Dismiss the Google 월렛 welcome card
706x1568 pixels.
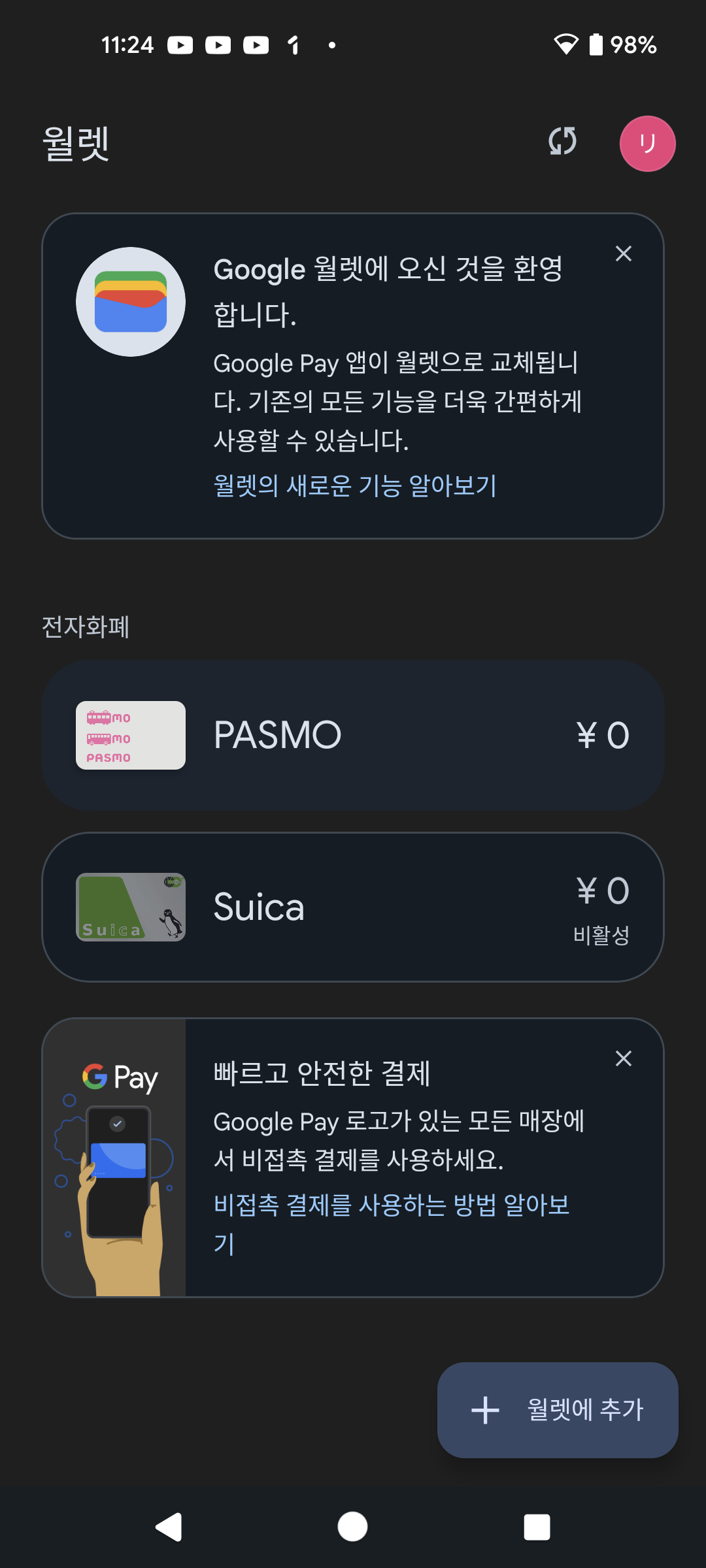pyautogui.click(x=623, y=253)
